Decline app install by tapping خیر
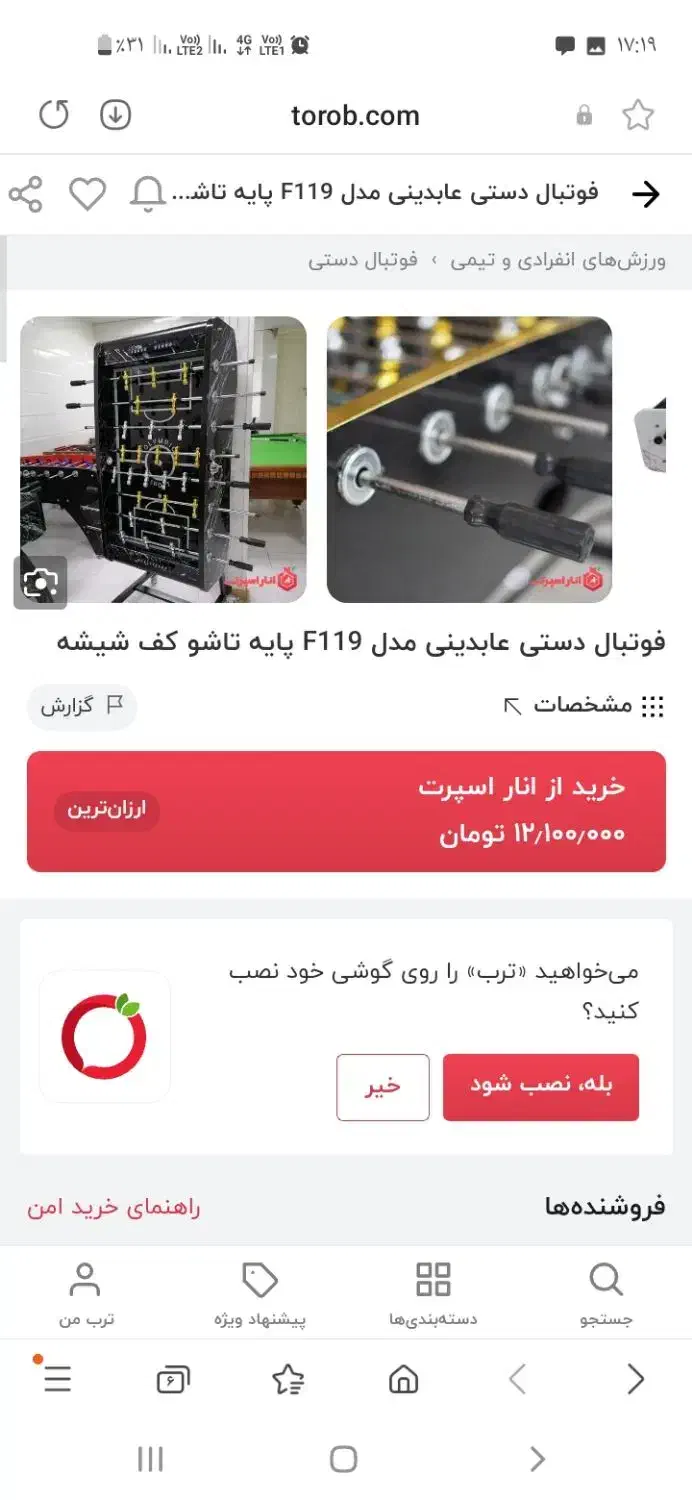 coord(383,1087)
